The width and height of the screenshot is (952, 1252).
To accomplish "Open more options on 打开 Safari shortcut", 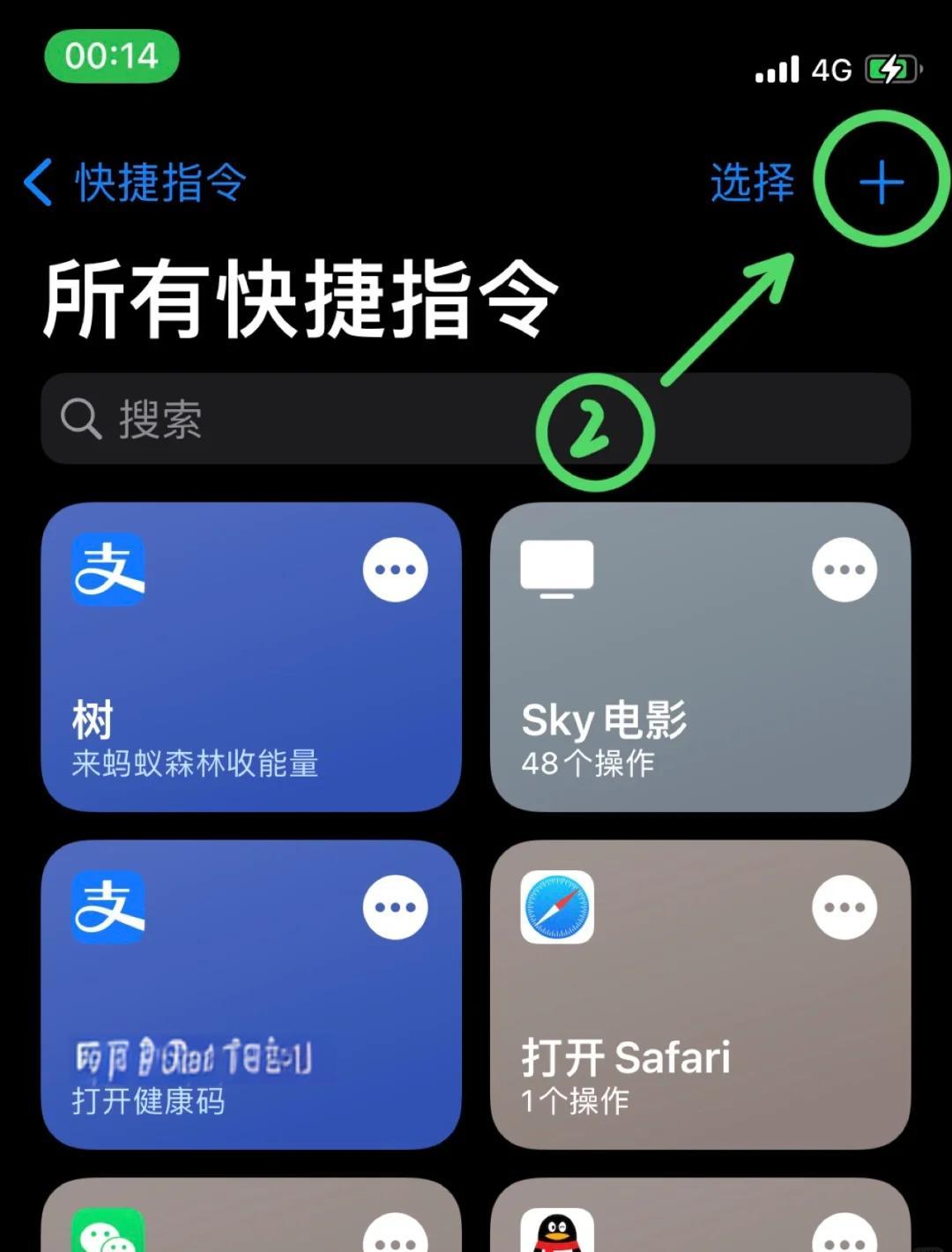I will click(x=844, y=905).
